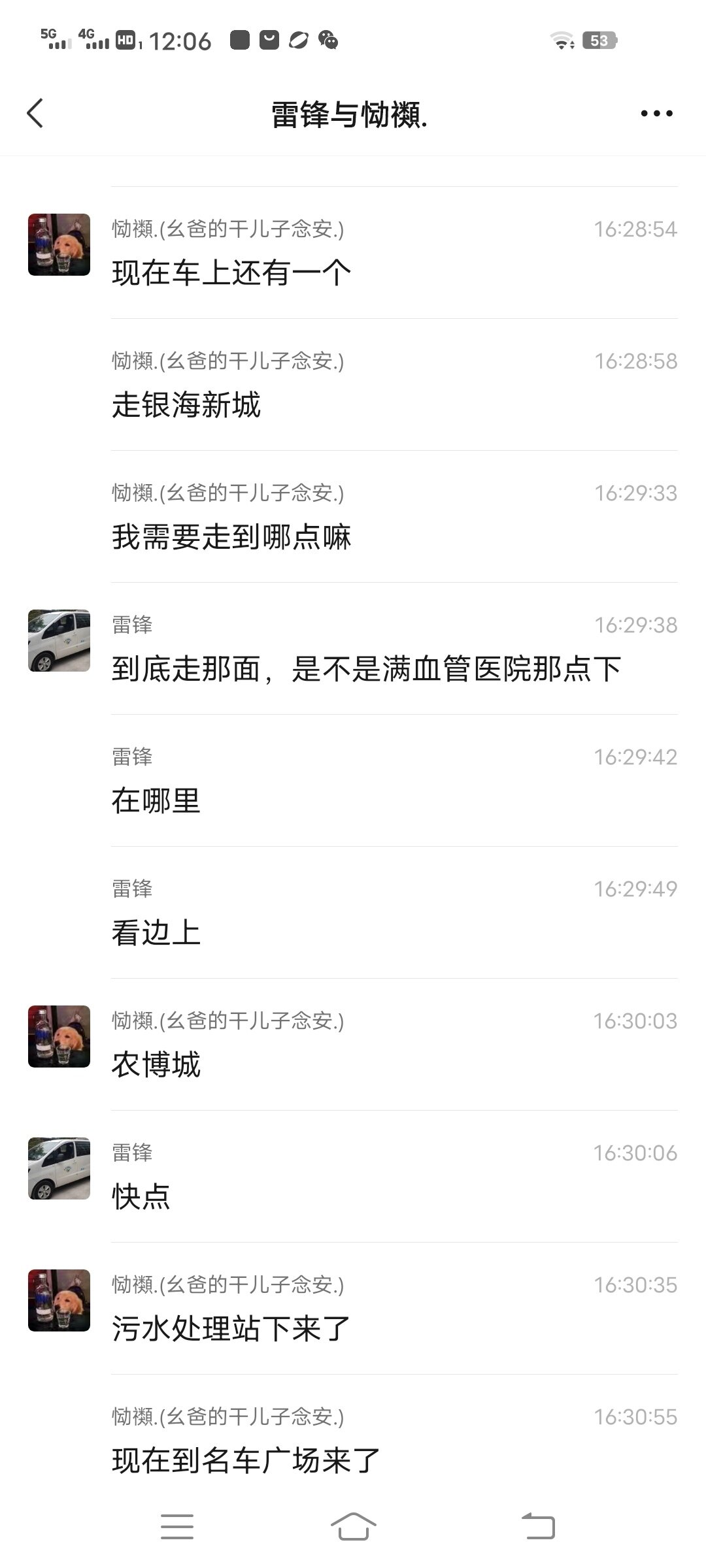Screen dimensions: 706x1568
Task: Tap the car avatar beside 快点
Action: coord(59,1168)
